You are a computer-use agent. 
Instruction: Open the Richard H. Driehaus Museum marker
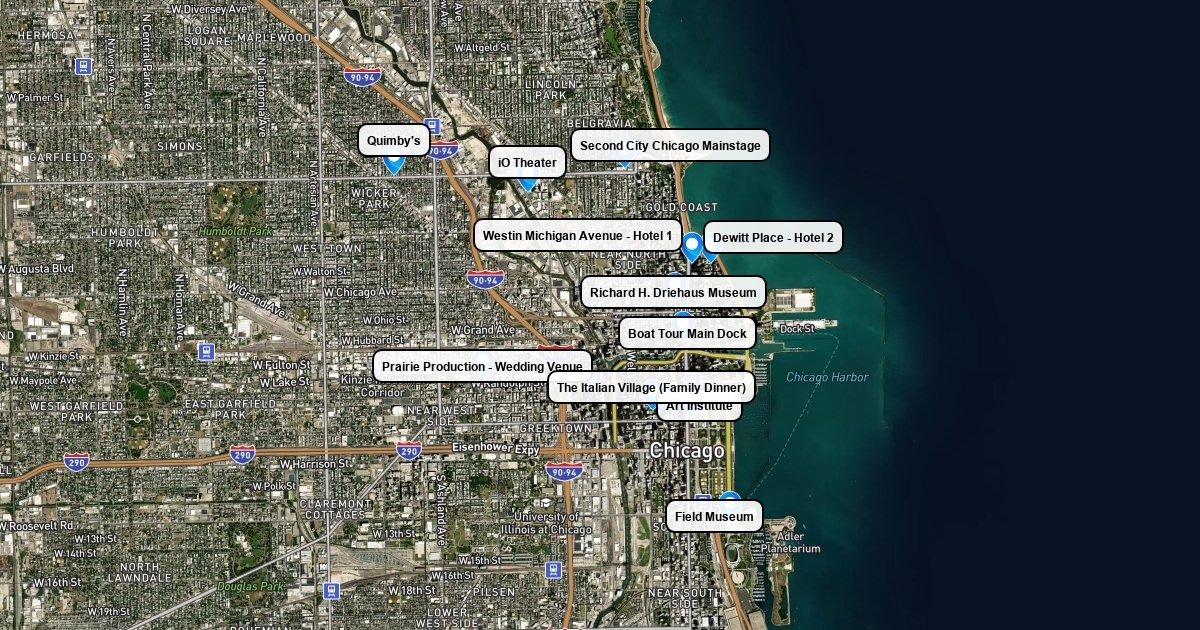click(673, 293)
